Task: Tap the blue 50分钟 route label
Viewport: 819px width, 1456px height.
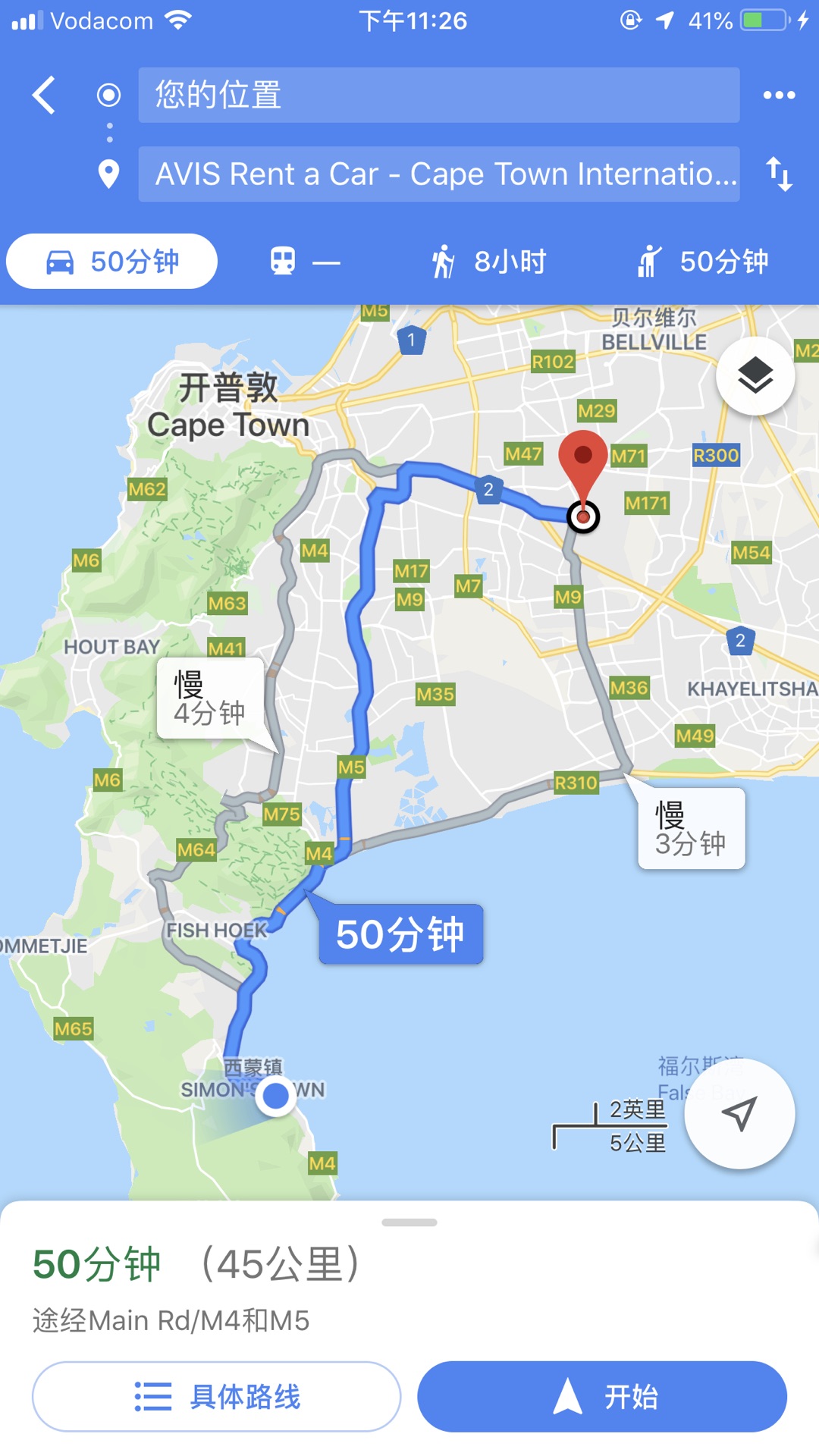Action: (x=400, y=934)
